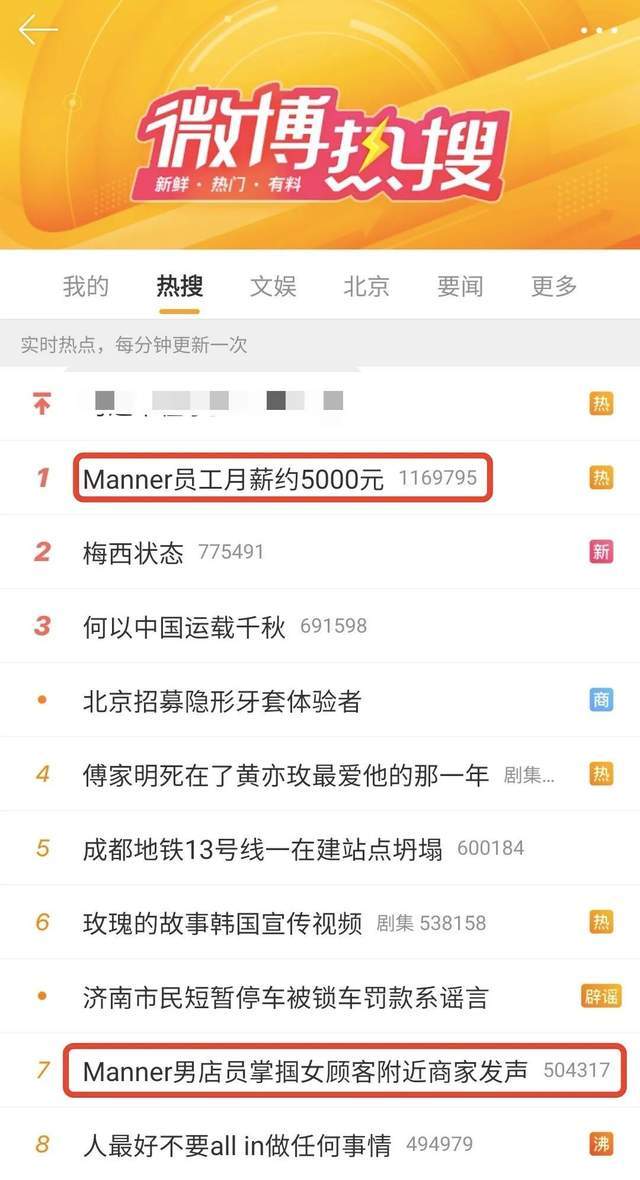Open topic 人最好不要all in做任何事情

point(236,1145)
